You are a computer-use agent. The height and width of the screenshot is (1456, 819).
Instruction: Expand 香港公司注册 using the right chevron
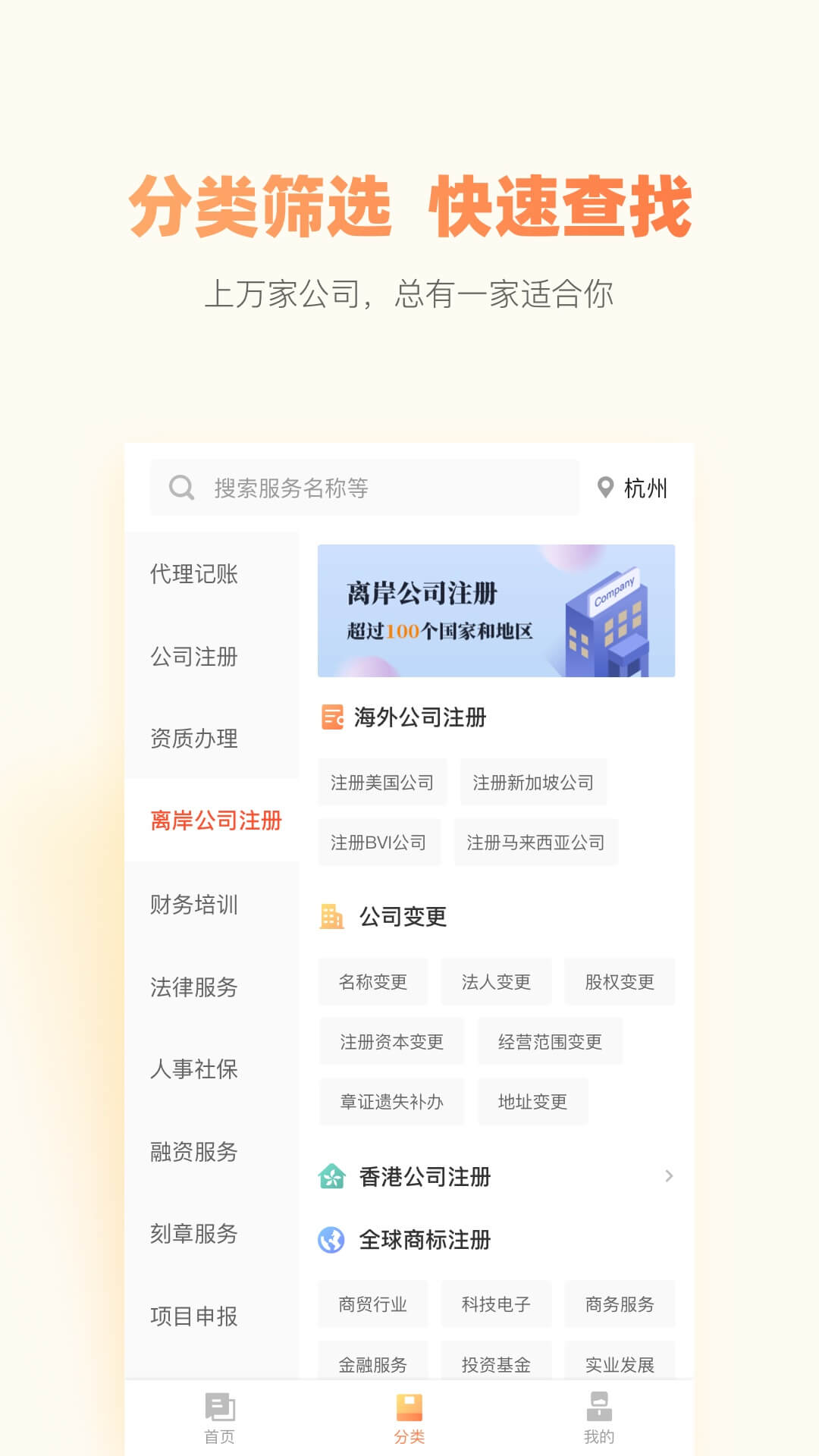click(x=670, y=1177)
